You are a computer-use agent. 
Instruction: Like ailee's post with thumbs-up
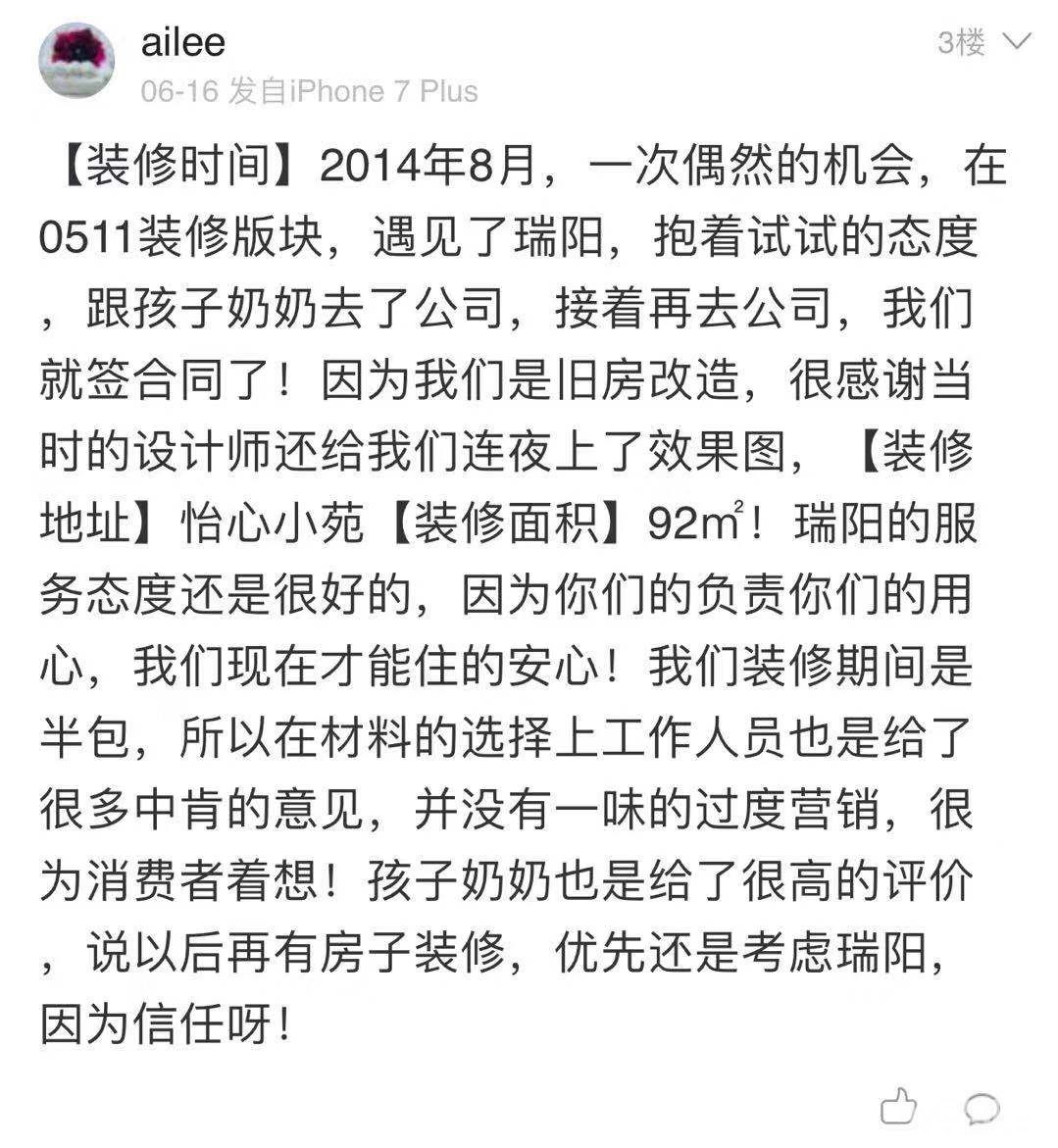pos(897,1105)
